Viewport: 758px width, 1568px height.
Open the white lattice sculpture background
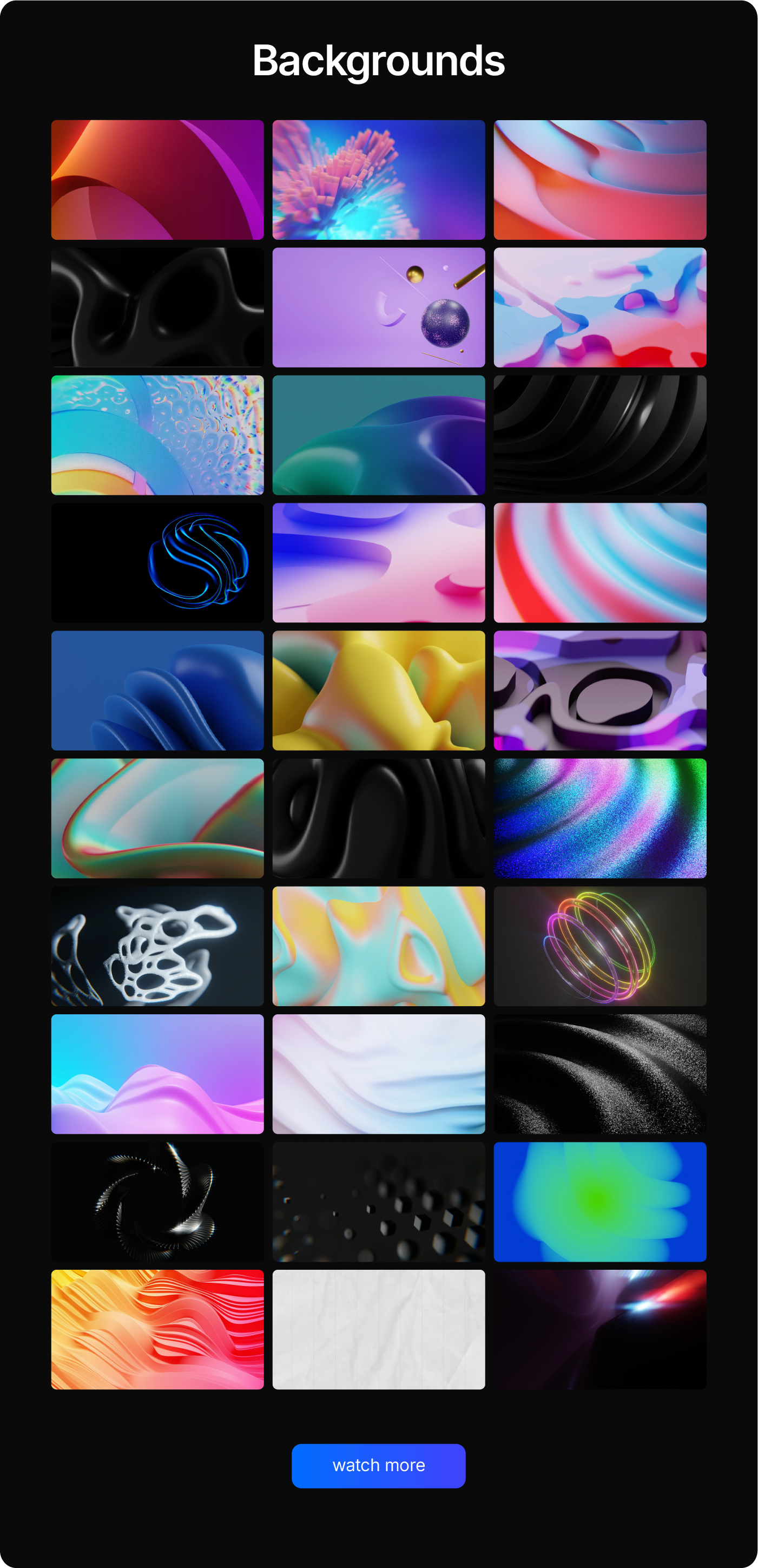coord(157,946)
